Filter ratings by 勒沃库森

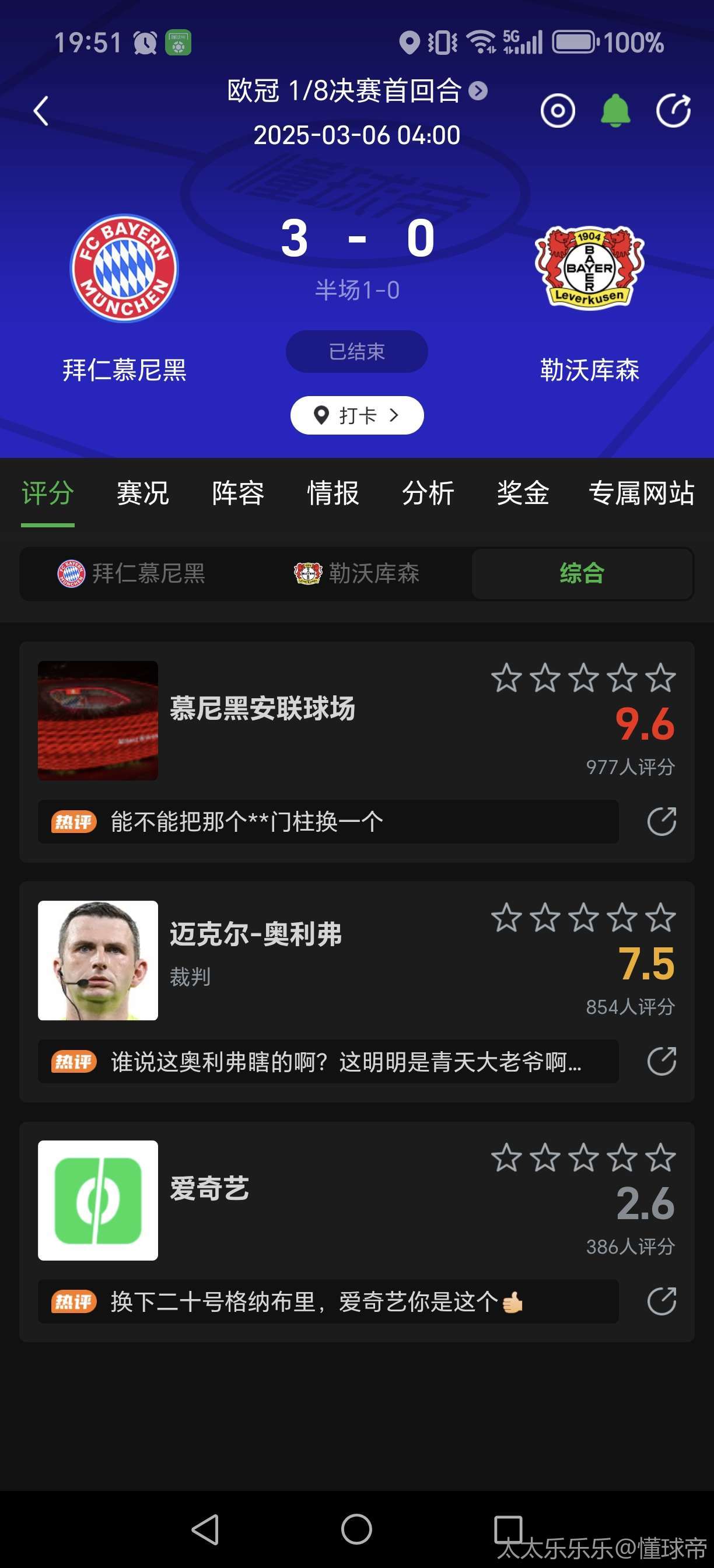356,573
